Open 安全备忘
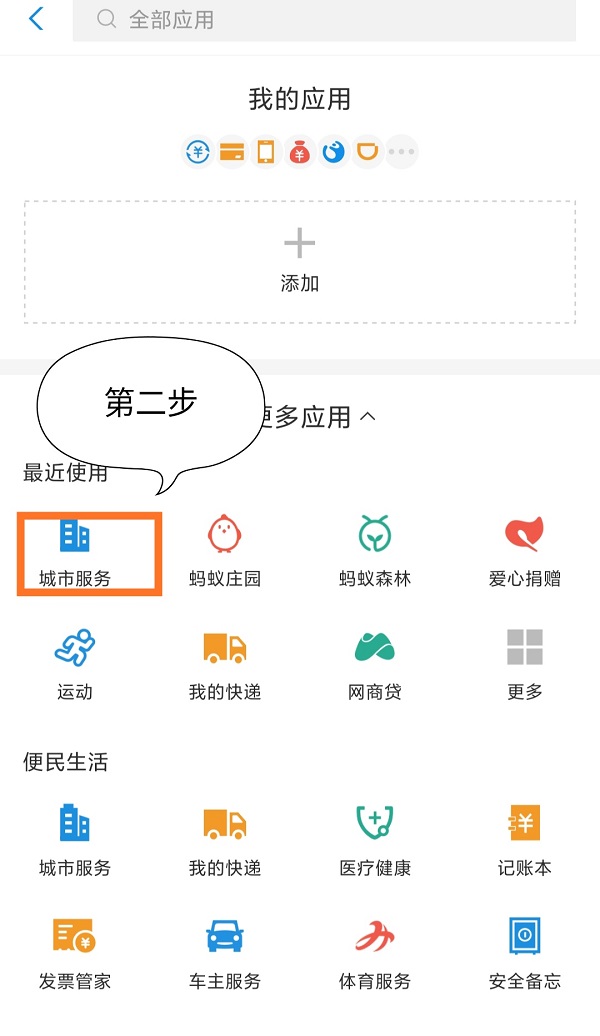 pos(524,953)
